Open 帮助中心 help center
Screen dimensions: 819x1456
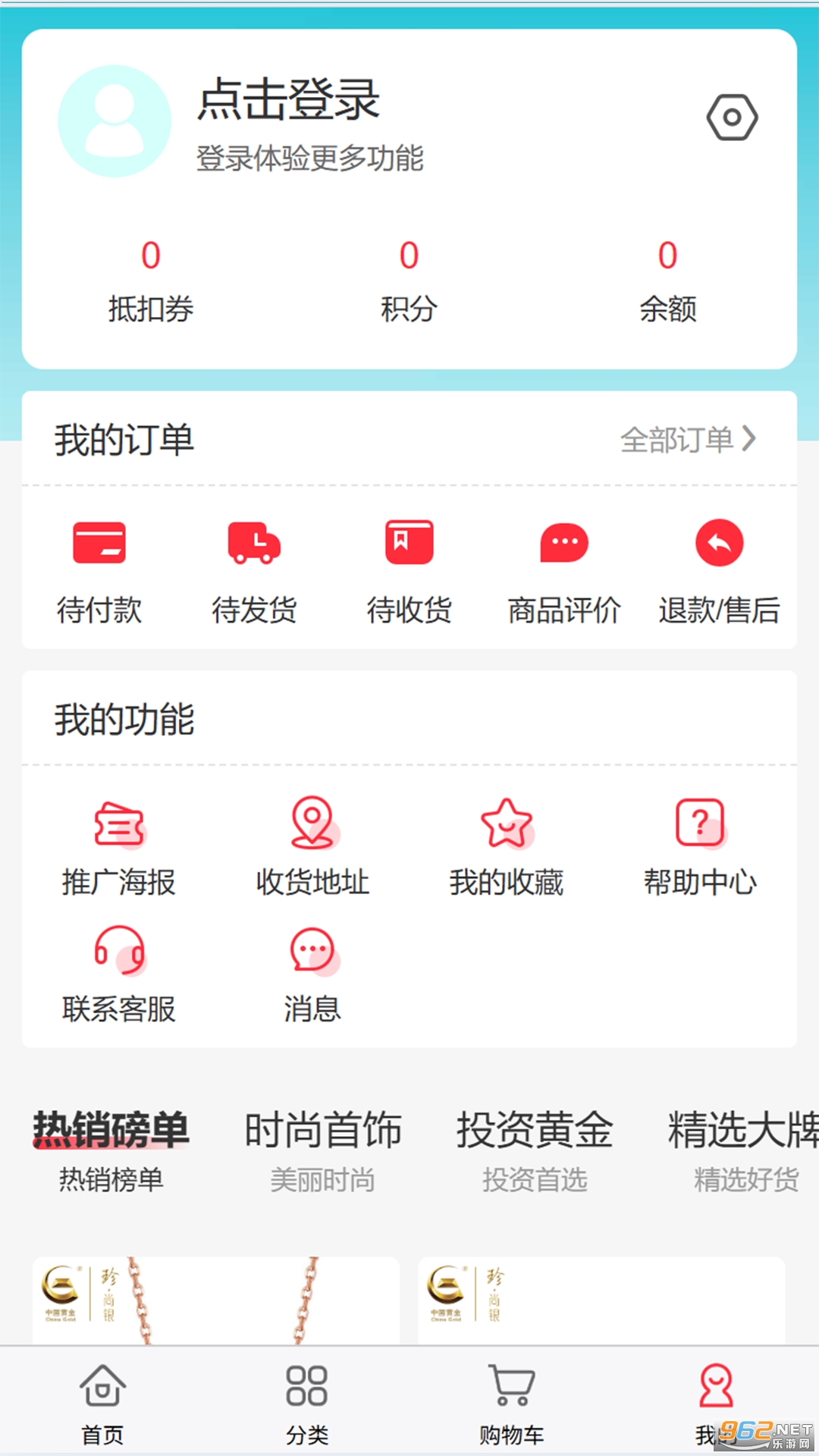coord(700,846)
